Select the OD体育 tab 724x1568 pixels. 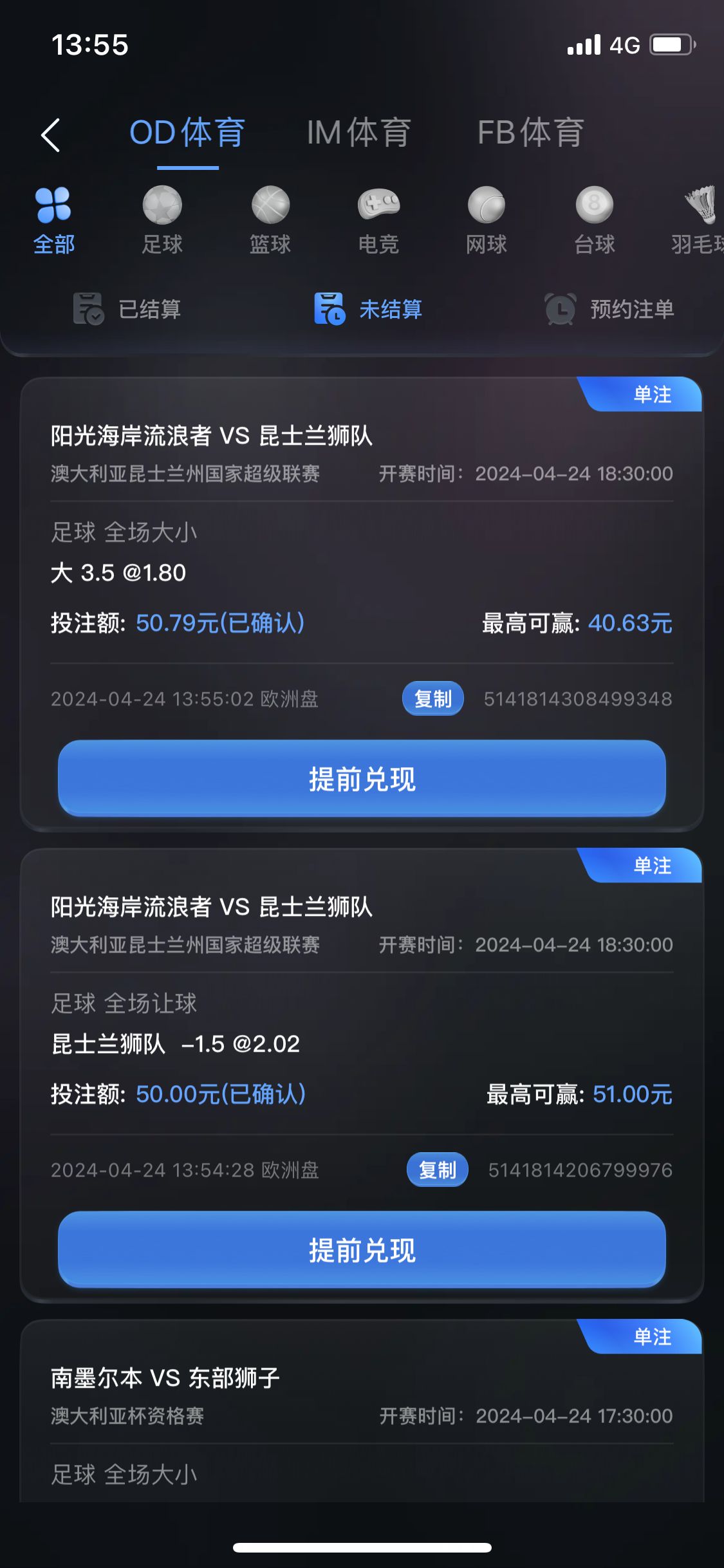click(187, 133)
